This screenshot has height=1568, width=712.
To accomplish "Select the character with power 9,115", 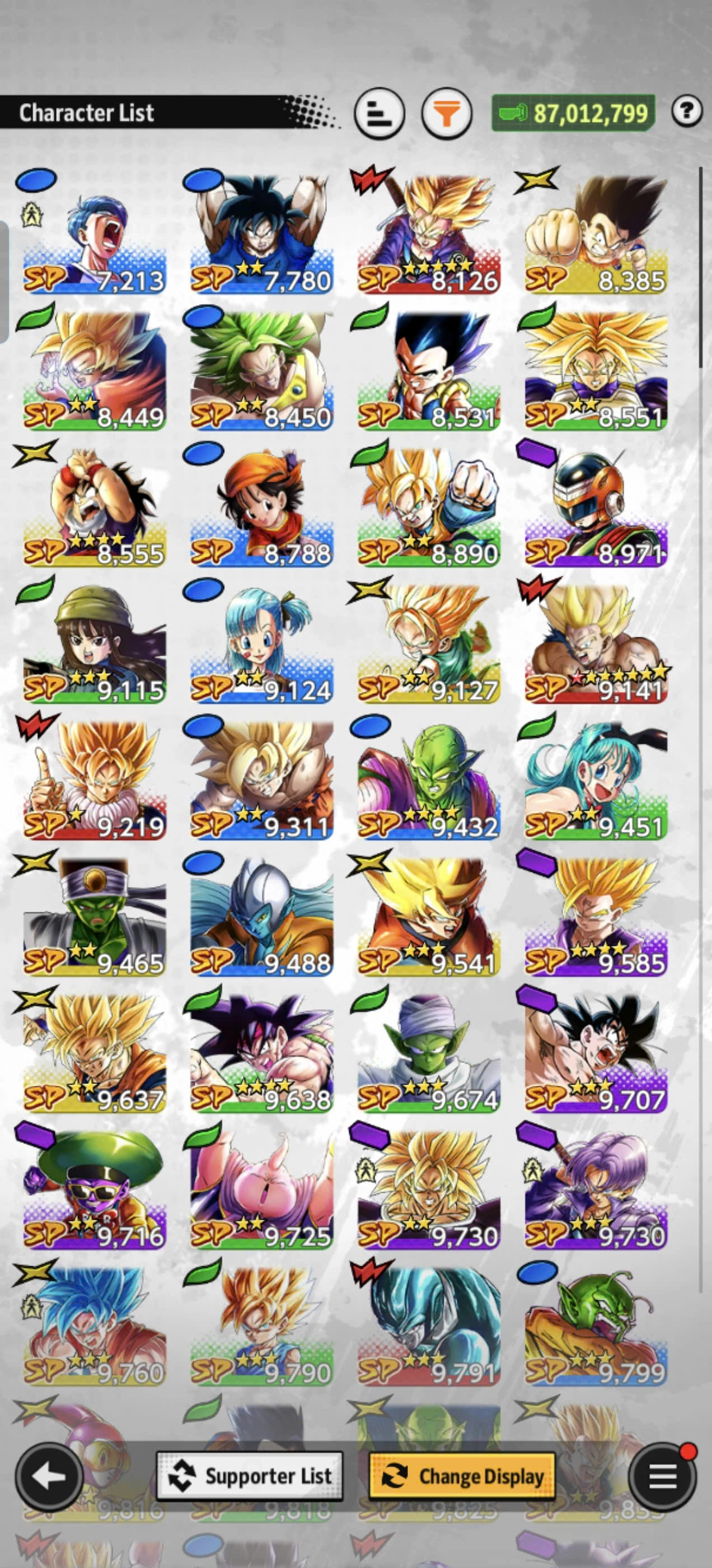I will [x=95, y=644].
